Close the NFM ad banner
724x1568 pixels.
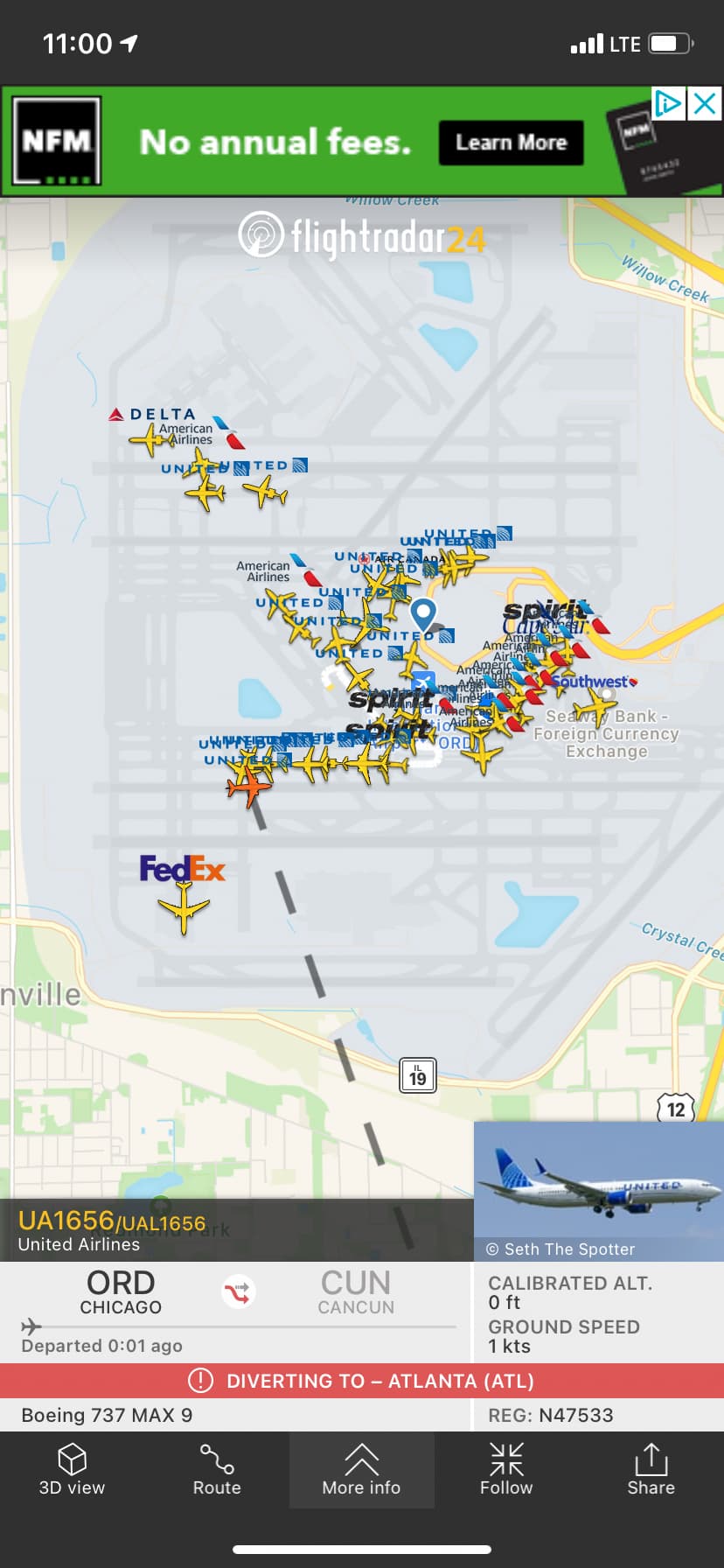pyautogui.click(x=705, y=104)
